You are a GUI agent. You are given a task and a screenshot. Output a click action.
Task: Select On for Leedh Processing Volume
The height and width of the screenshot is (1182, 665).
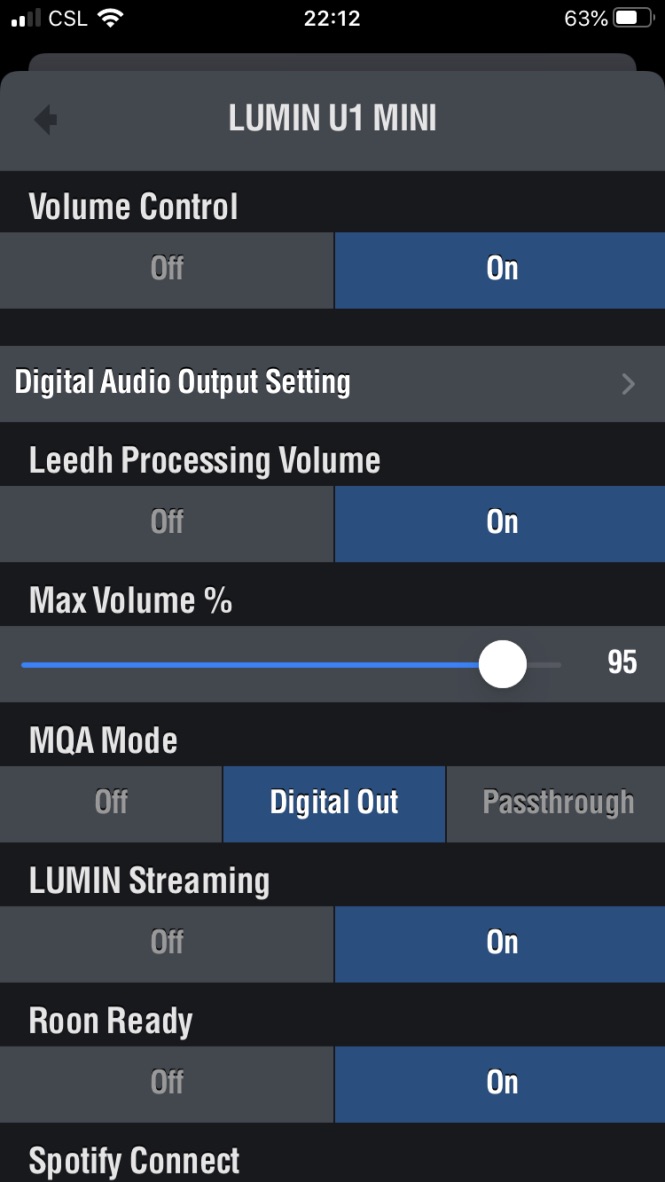[500, 523]
